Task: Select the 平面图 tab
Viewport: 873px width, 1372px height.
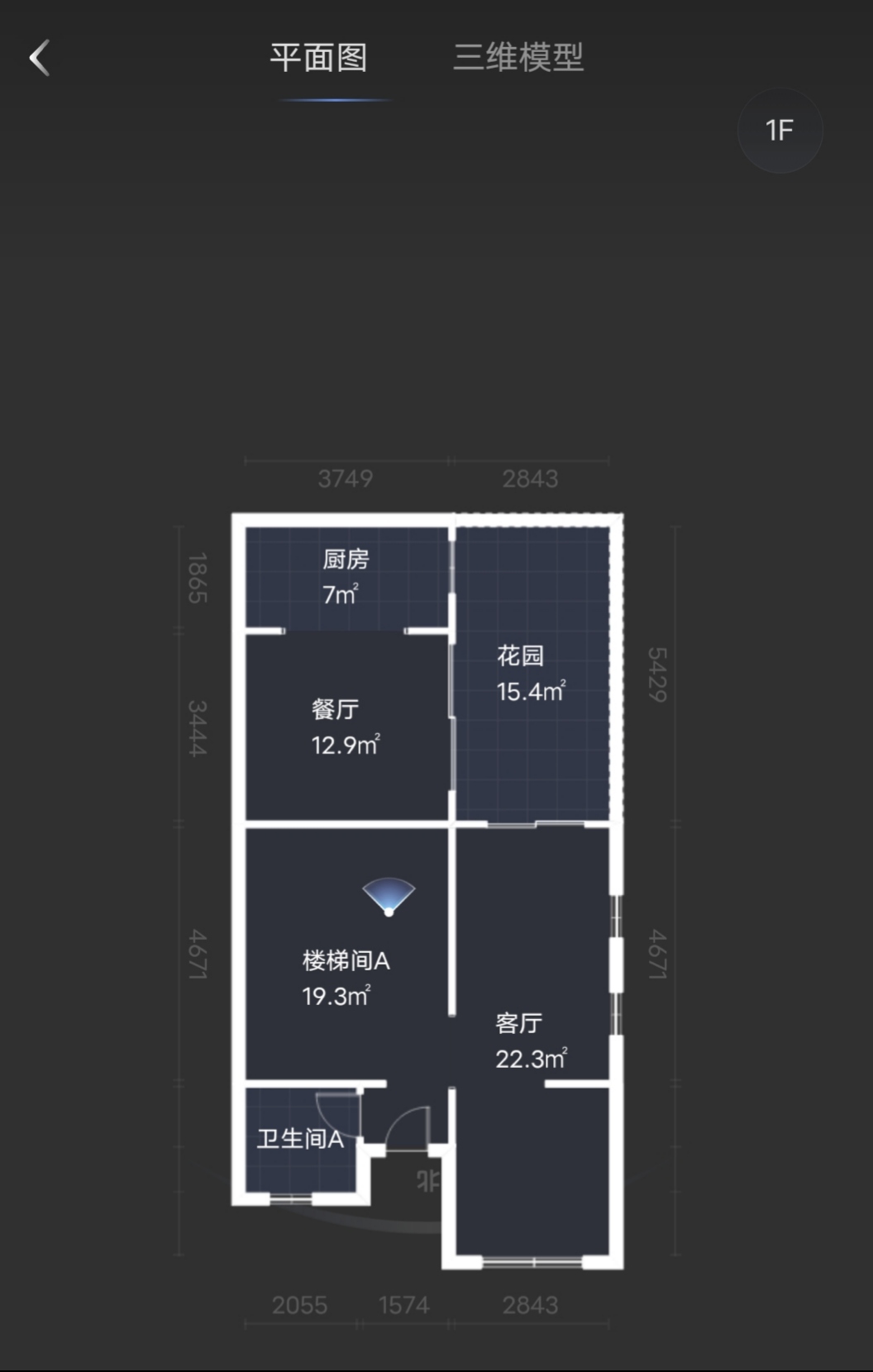Action: (x=319, y=58)
